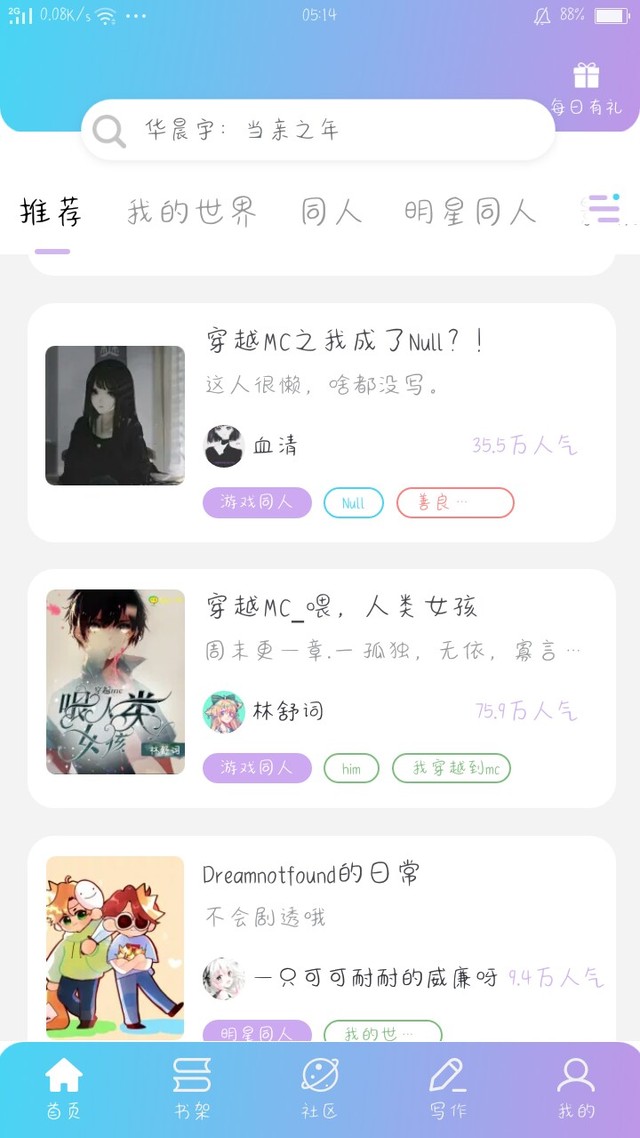This screenshot has width=640, height=1138.
Task: Open the 社区 community tab
Action: click(x=320, y=1088)
